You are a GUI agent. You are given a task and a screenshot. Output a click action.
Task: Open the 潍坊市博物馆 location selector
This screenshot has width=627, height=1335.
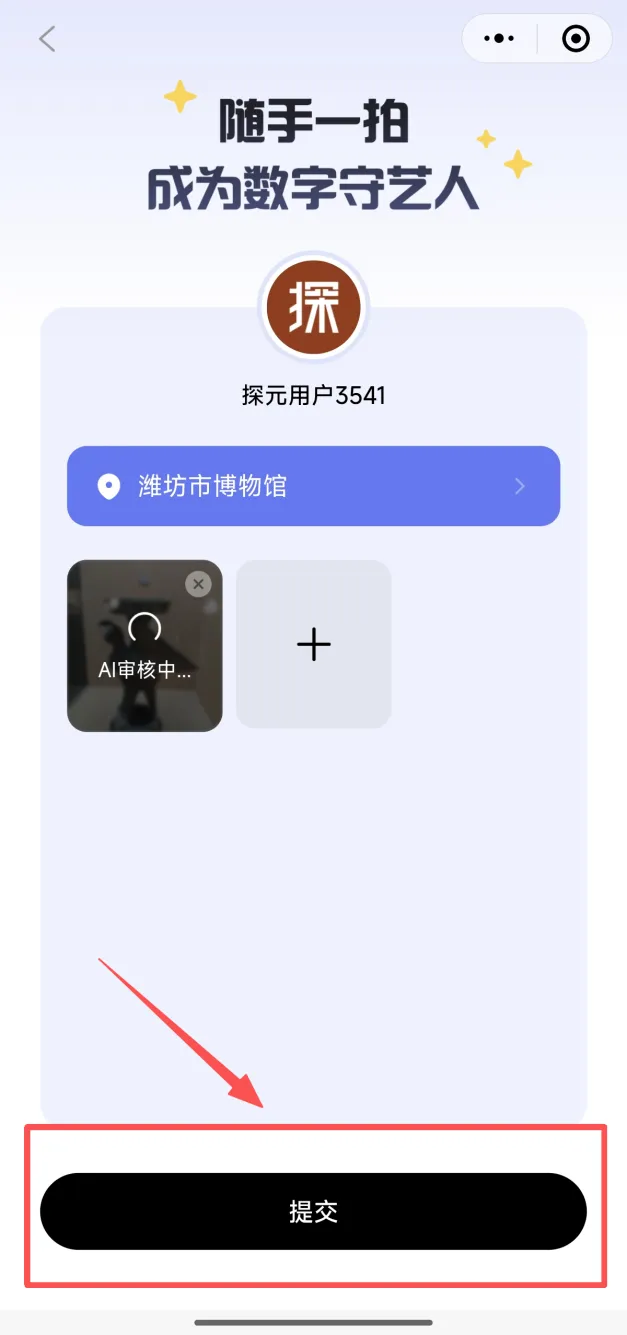pos(313,486)
